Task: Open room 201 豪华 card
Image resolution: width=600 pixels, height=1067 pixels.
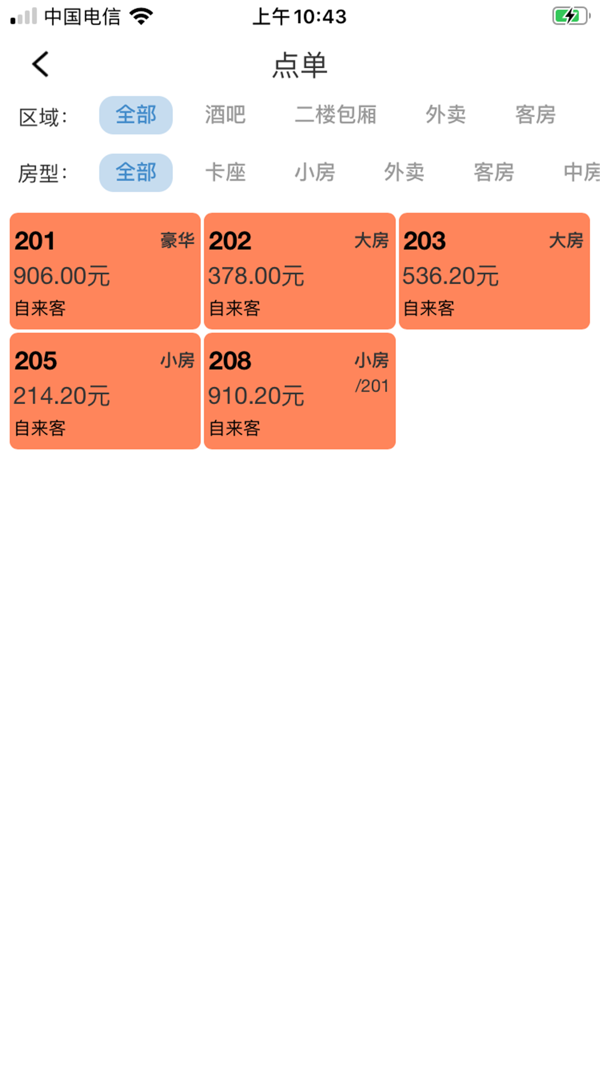Action: 105,271
